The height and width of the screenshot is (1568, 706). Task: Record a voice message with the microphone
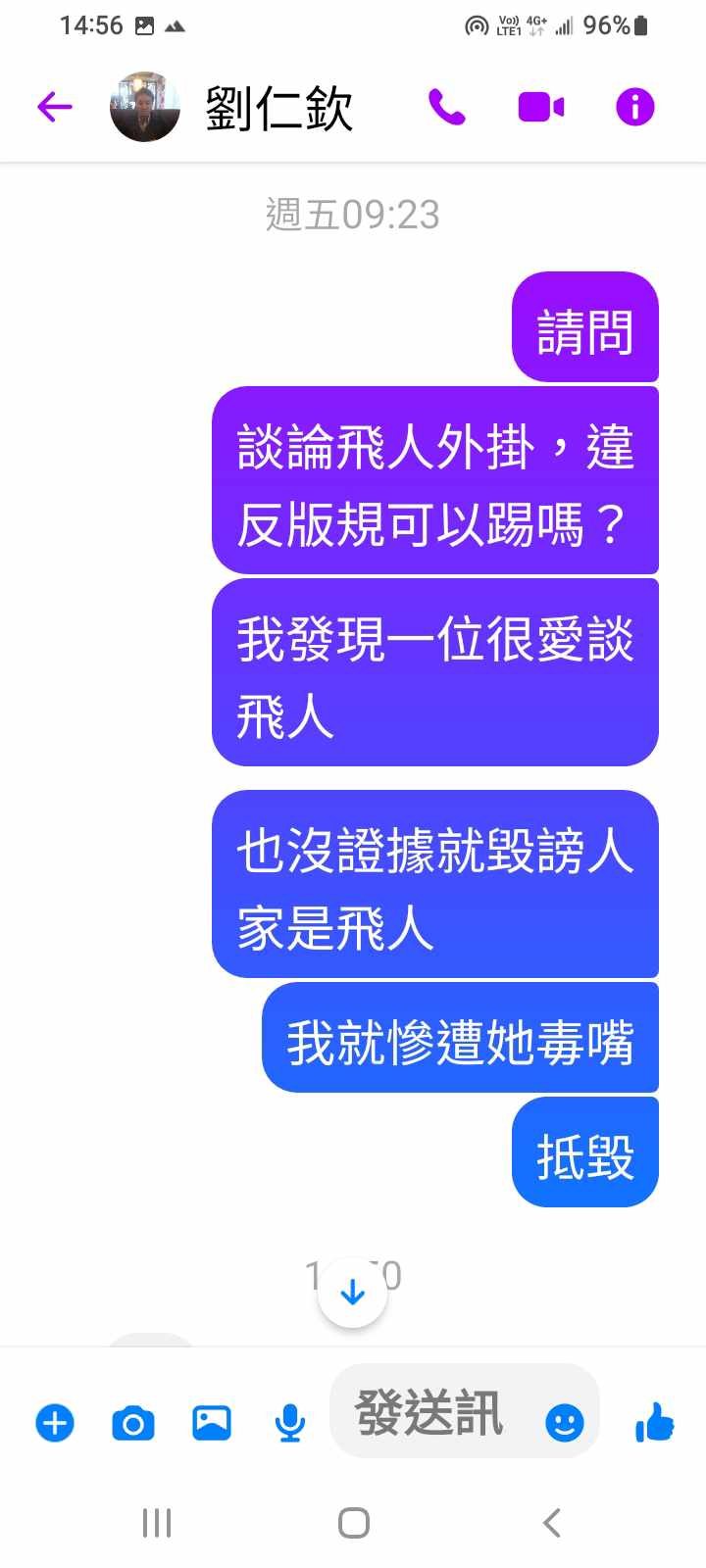(289, 1423)
